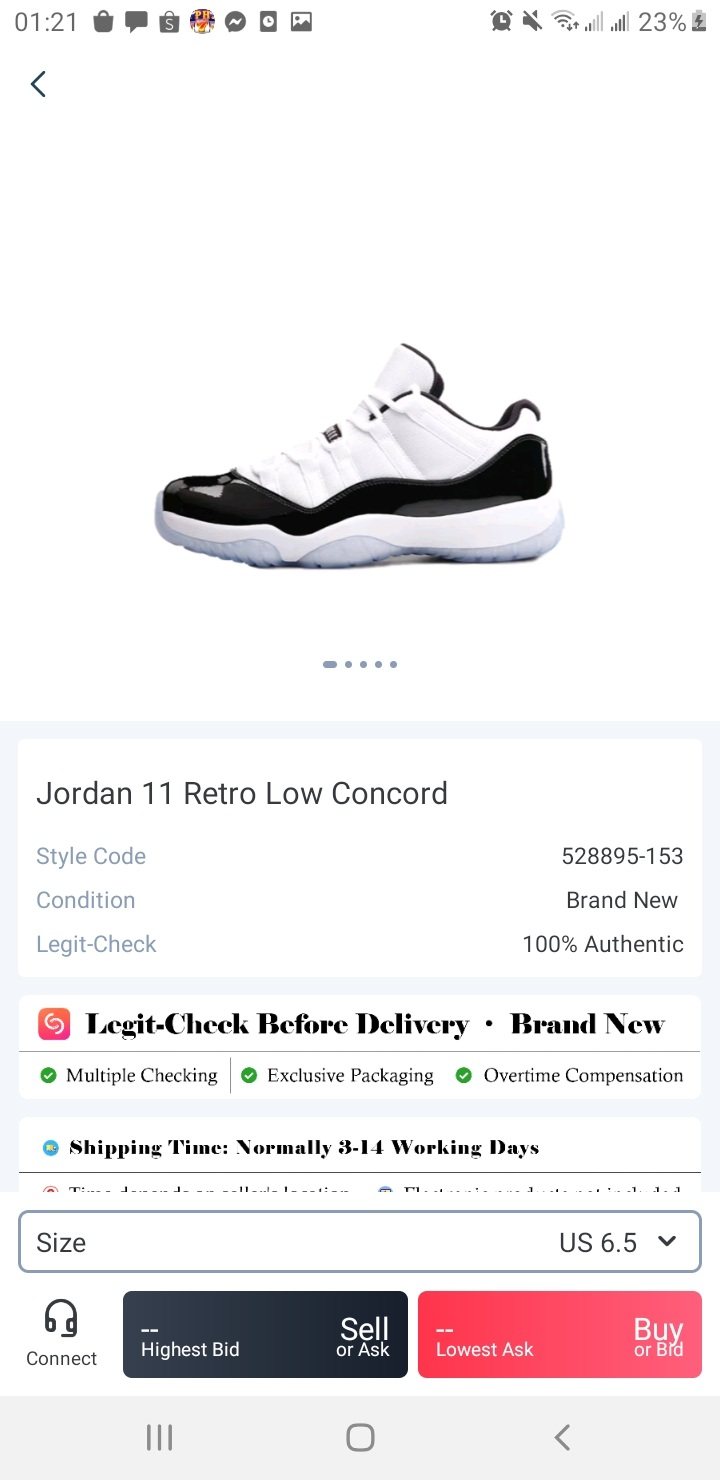
Task: Tap Connect to contact support
Action: click(61, 1334)
